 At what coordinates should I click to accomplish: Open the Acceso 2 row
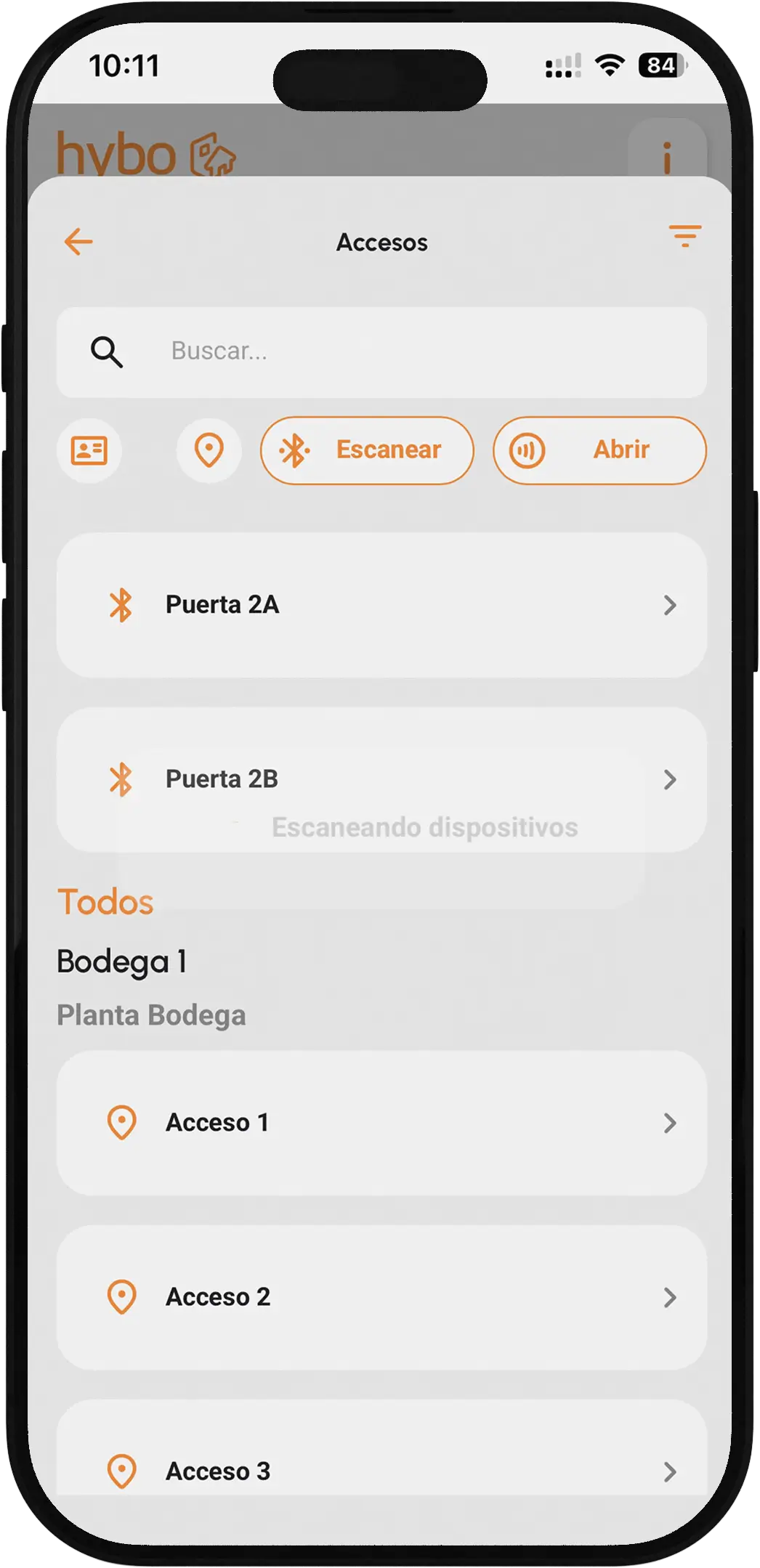pyautogui.click(x=381, y=1297)
